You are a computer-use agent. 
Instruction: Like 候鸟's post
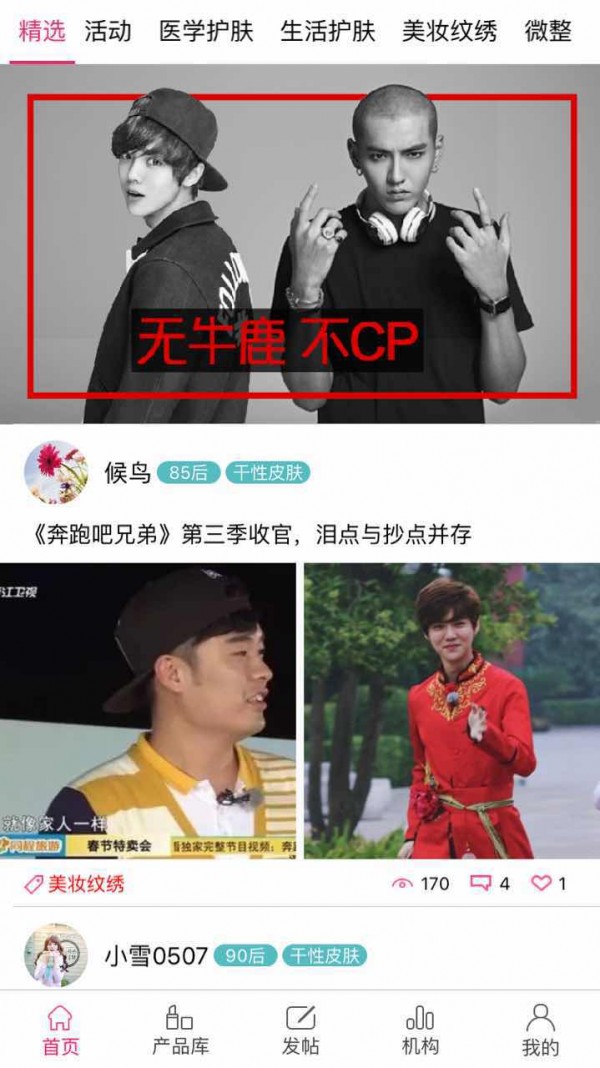pos(548,884)
